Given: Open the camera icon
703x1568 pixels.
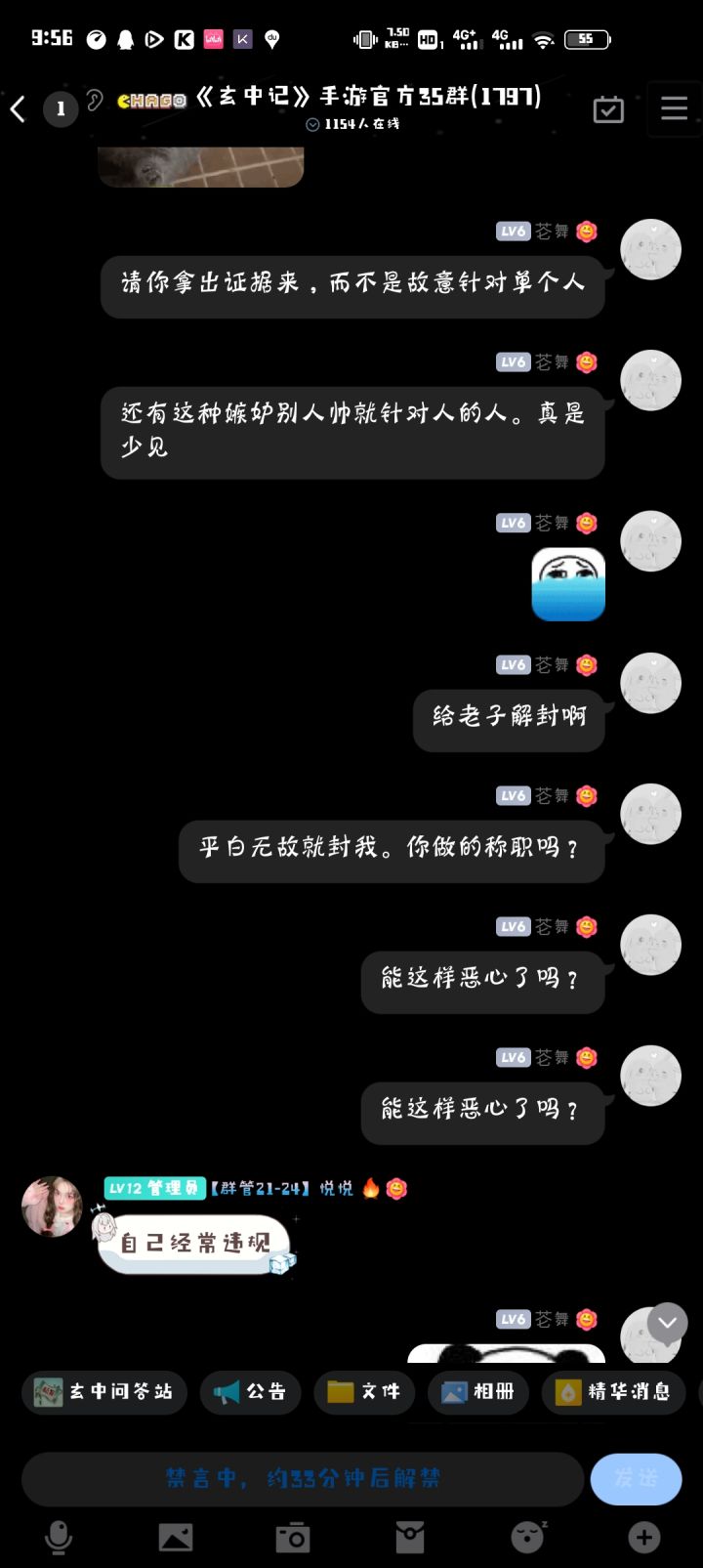Looking at the screenshot, I should pos(292,1536).
